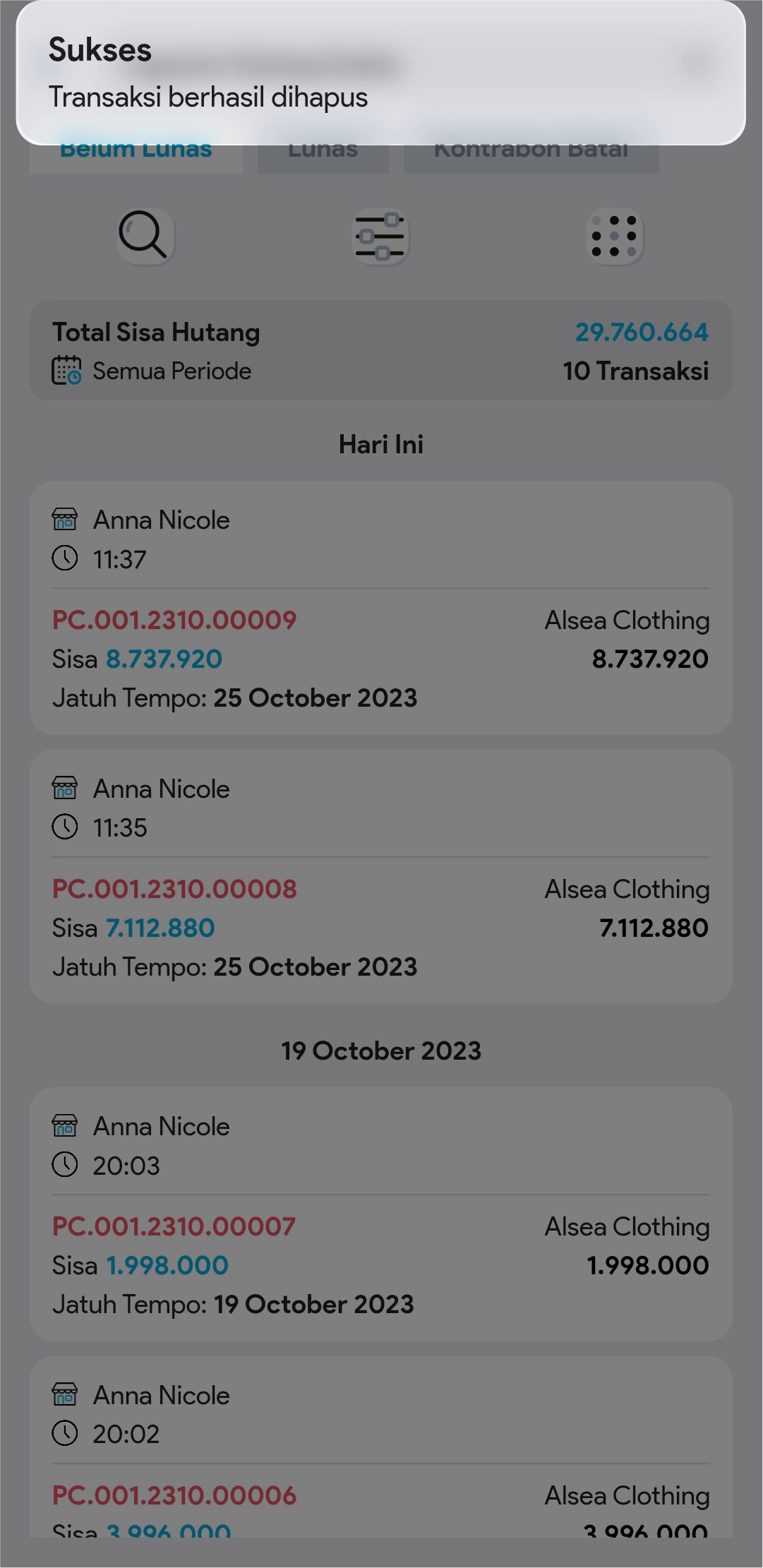The image size is (763, 1568).
Task: Open the dots grid menu icon
Action: coord(614,236)
